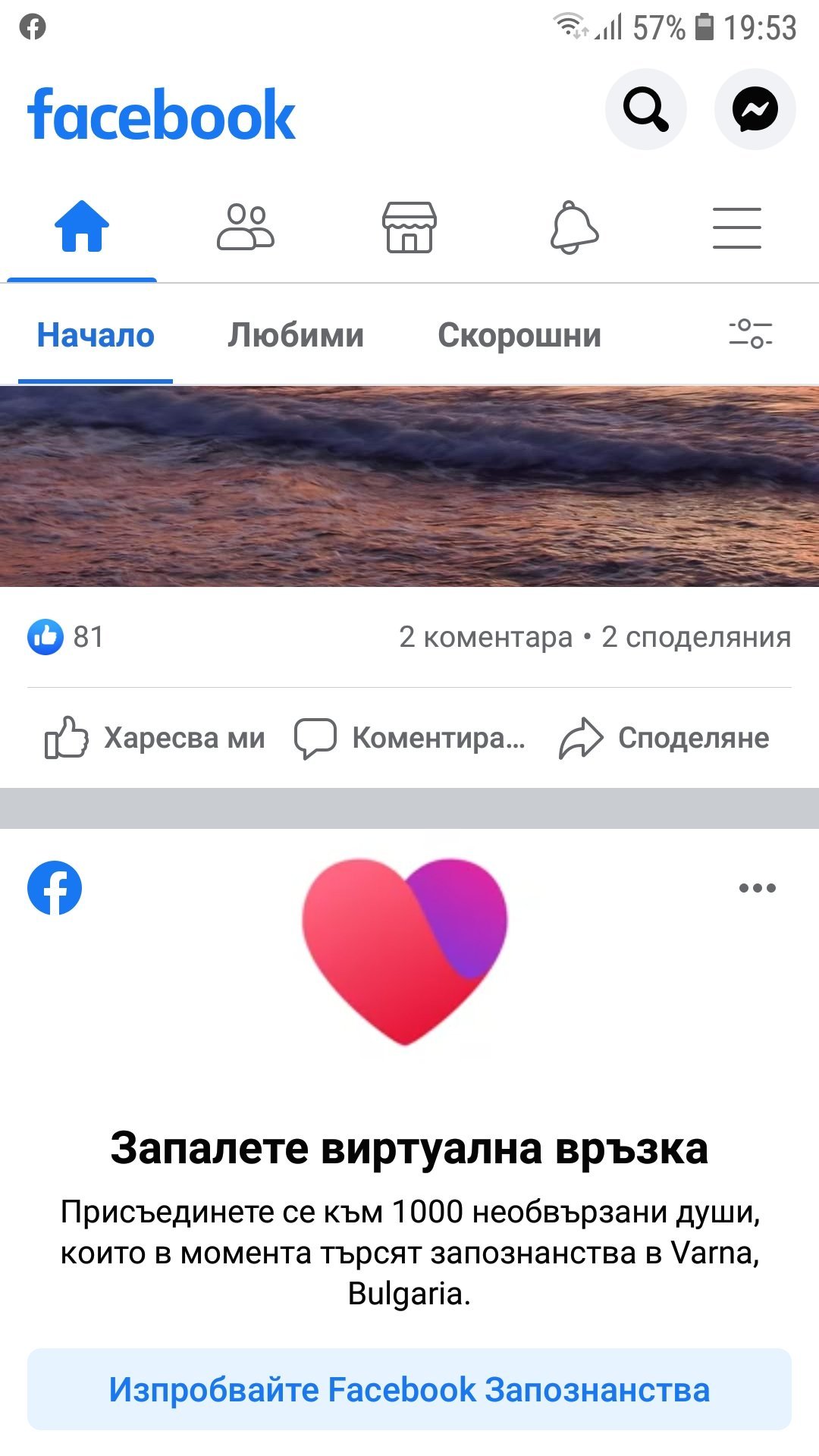Like the post with Харесва ми
This screenshot has height=1456, width=819.
pyautogui.click(x=155, y=737)
